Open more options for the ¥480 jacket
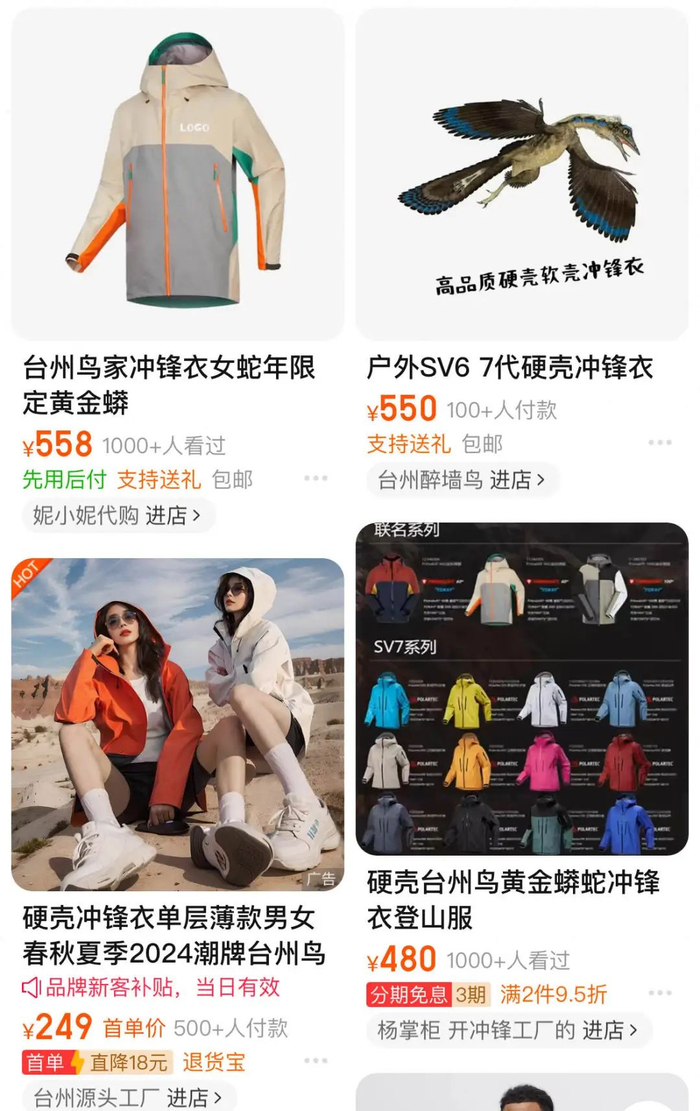 coord(660,993)
